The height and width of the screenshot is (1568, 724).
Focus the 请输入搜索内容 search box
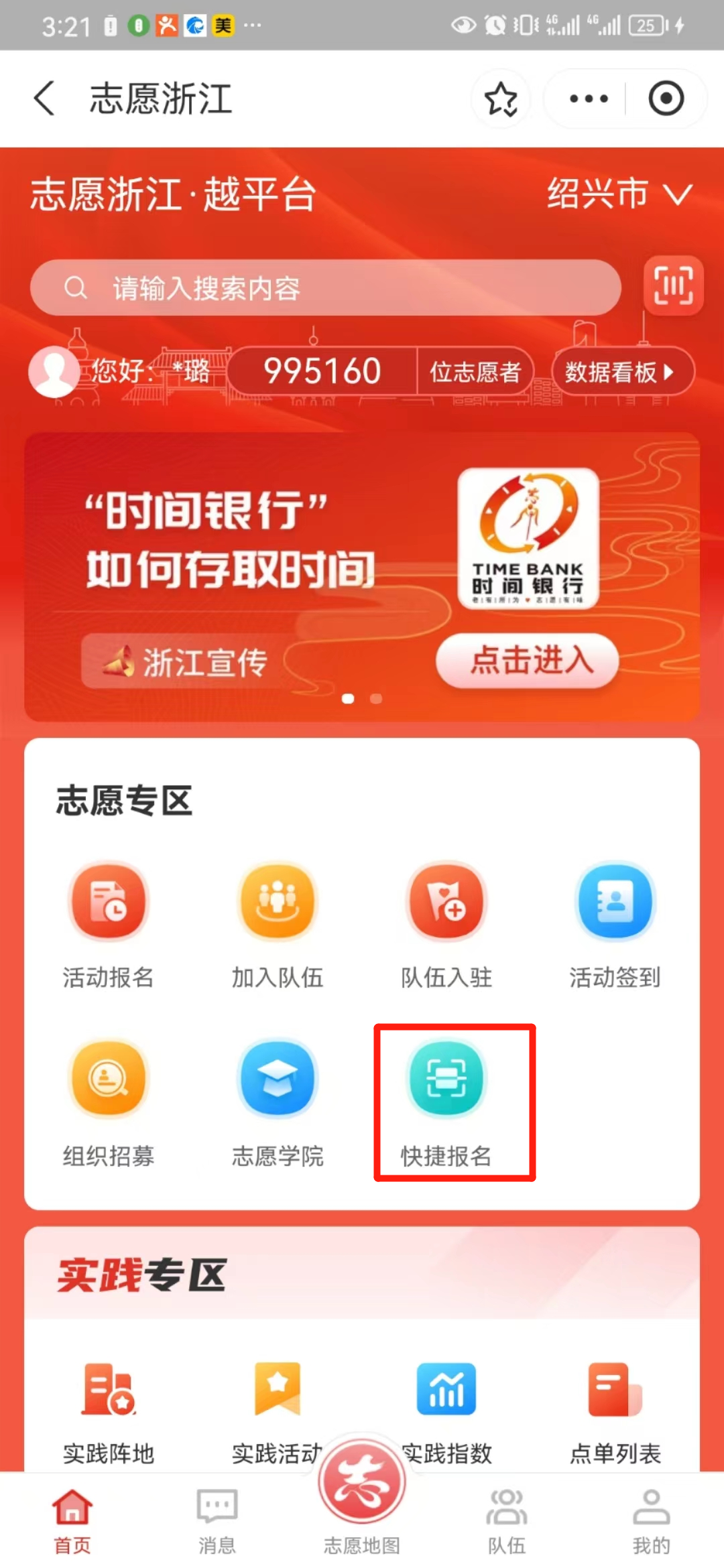click(325, 288)
